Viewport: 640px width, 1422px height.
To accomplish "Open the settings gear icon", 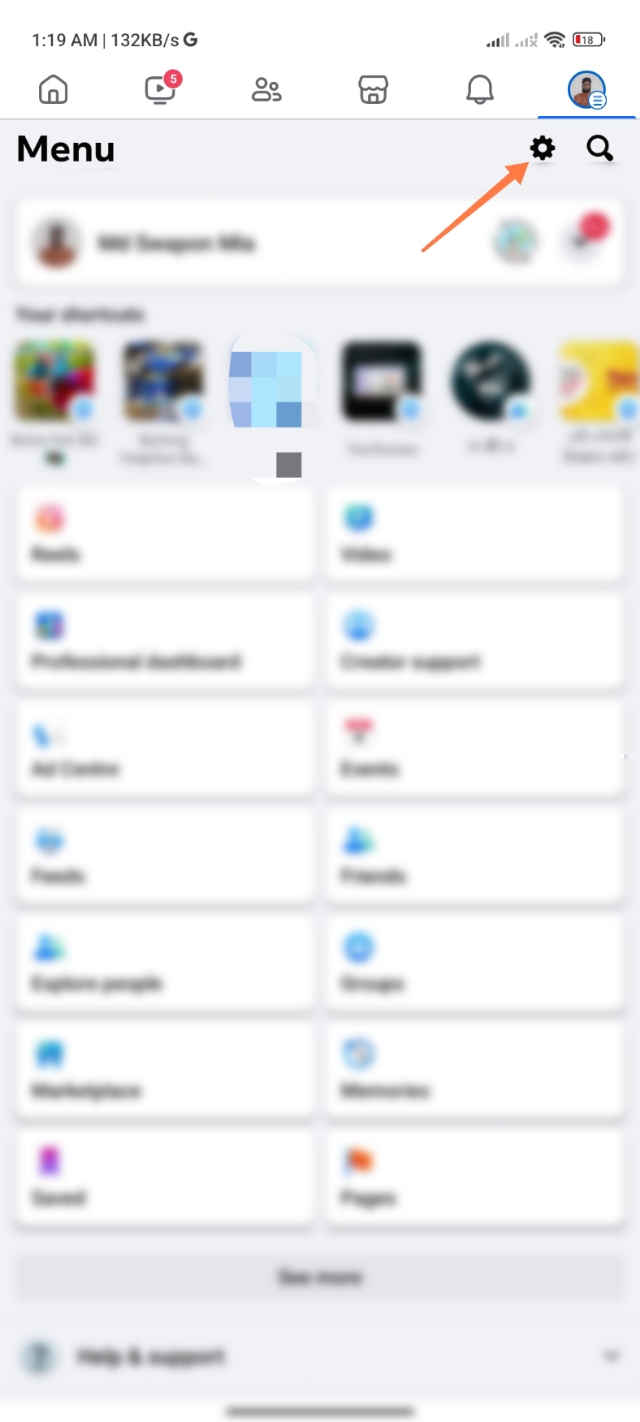I will pyautogui.click(x=542, y=149).
